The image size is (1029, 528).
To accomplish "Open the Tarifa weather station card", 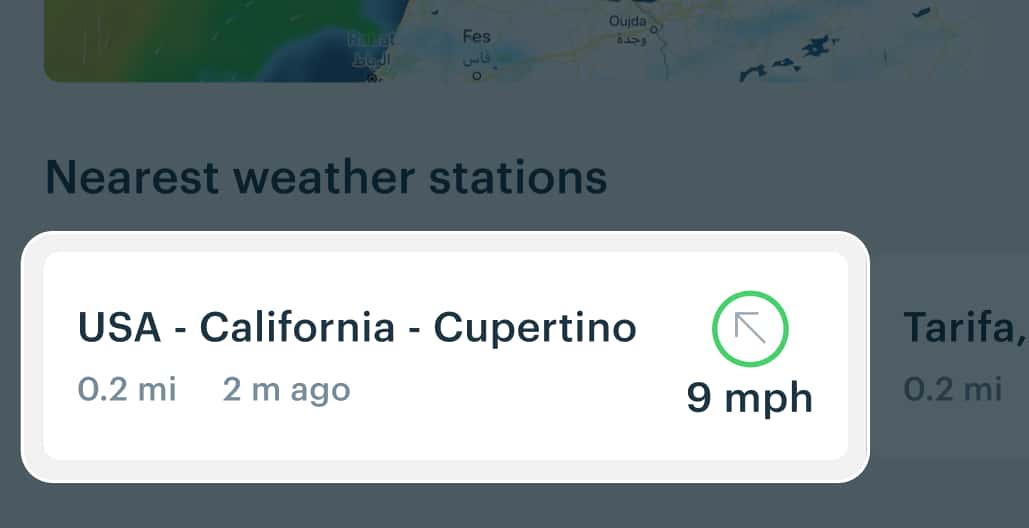I will (960, 356).
